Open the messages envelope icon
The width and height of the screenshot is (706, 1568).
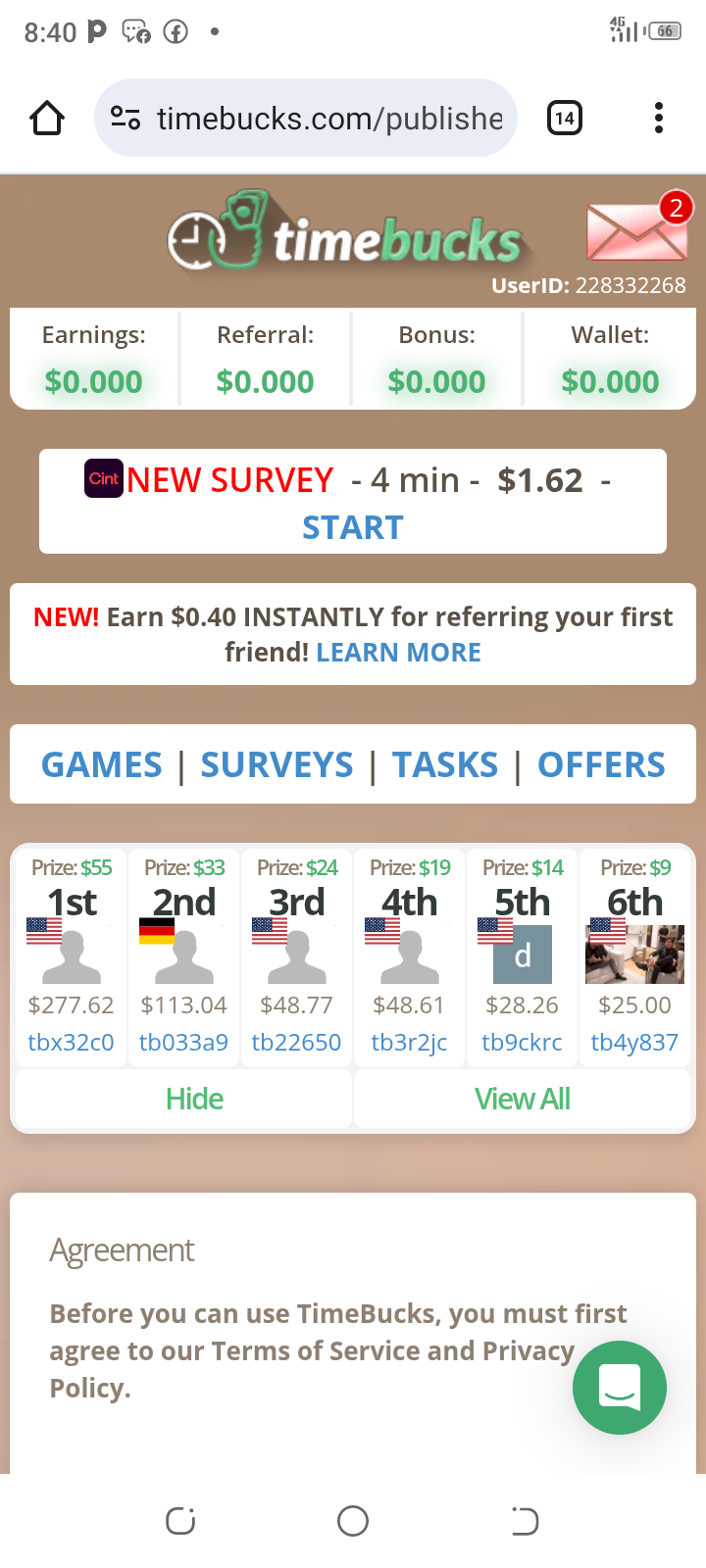[637, 230]
